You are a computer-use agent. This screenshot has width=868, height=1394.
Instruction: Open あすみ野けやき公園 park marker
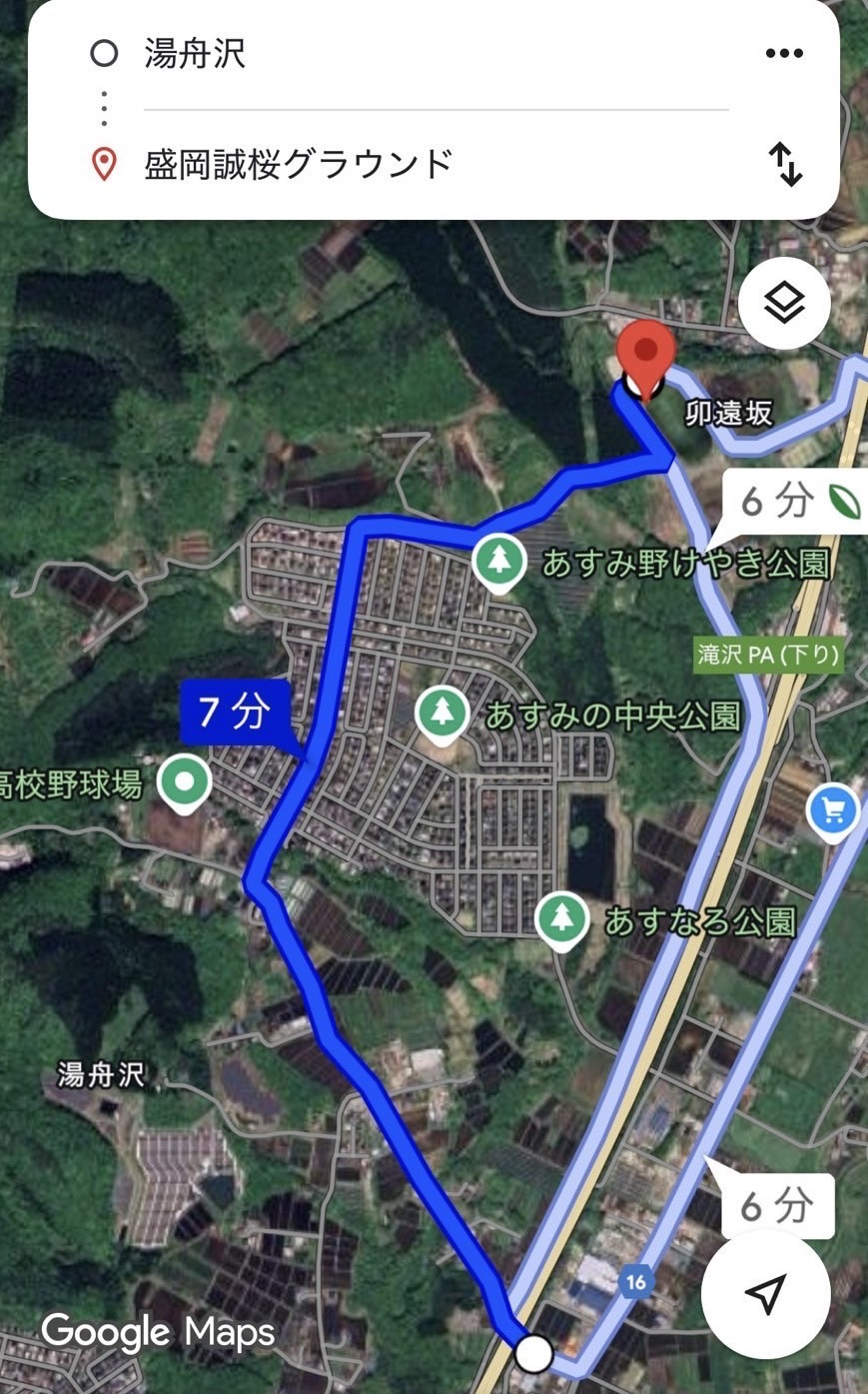pos(499,562)
